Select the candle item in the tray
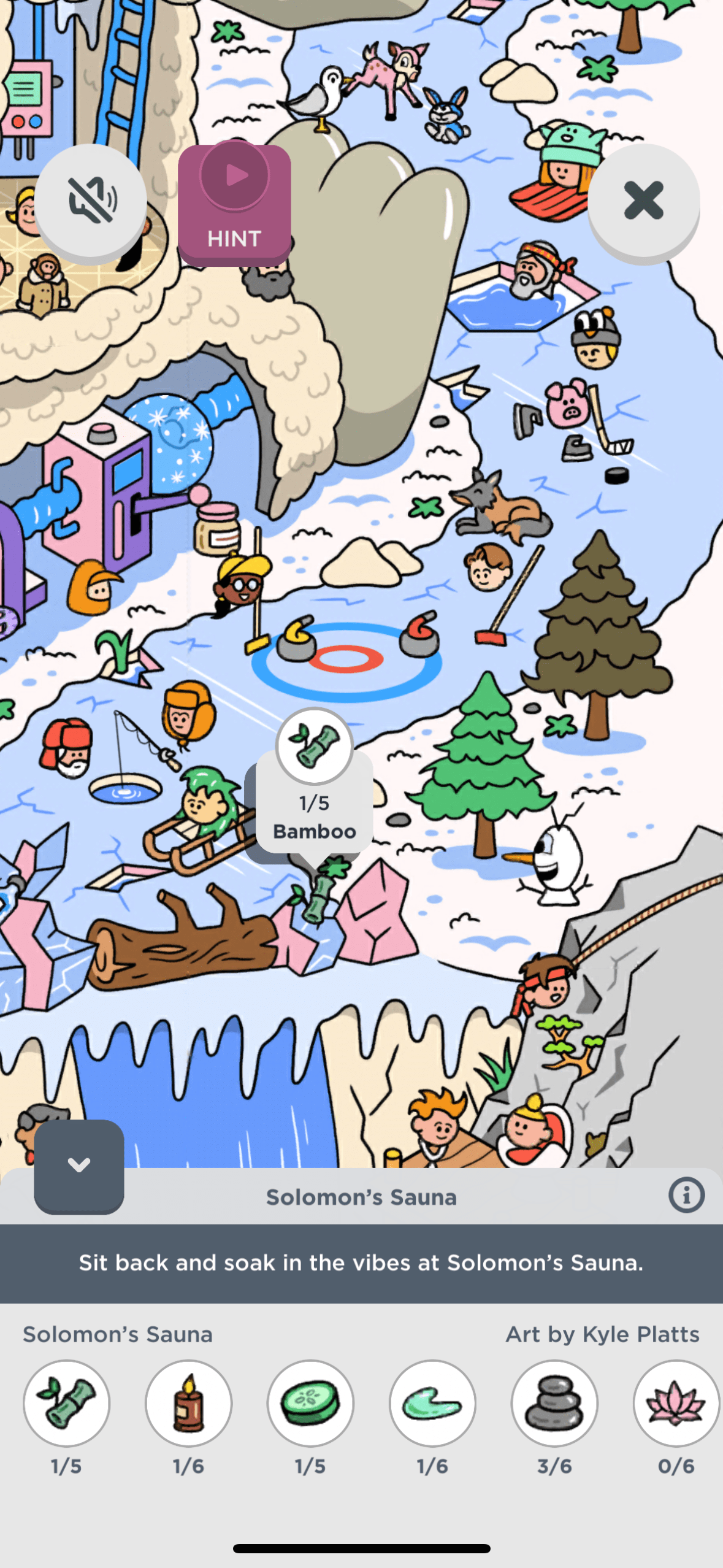 [188, 1404]
